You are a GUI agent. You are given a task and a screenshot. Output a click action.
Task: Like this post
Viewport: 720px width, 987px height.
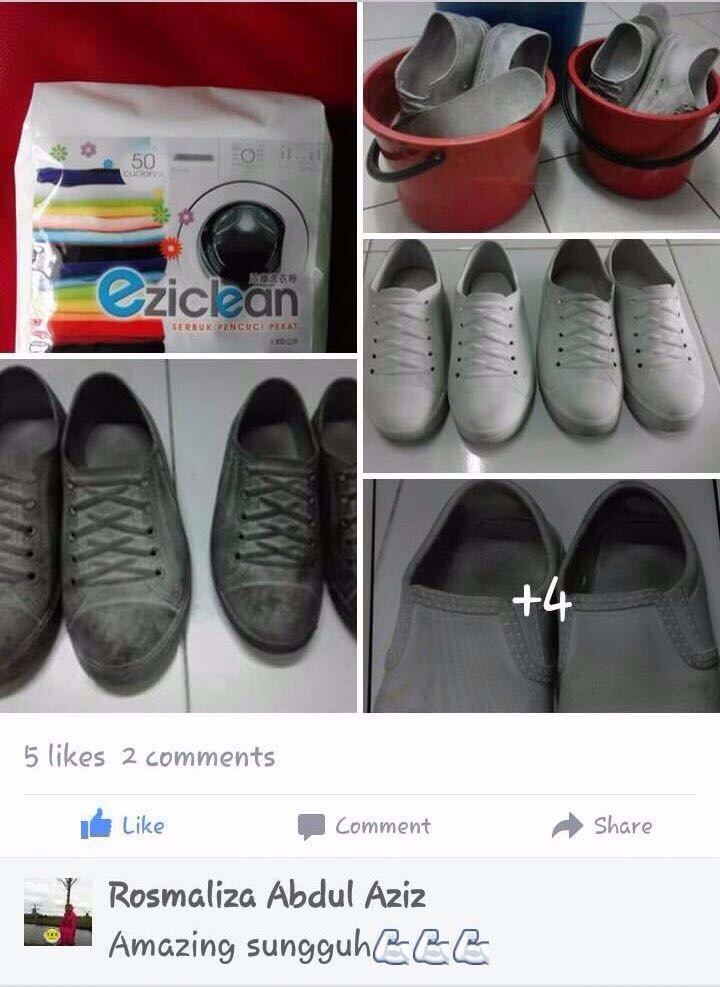(122, 826)
